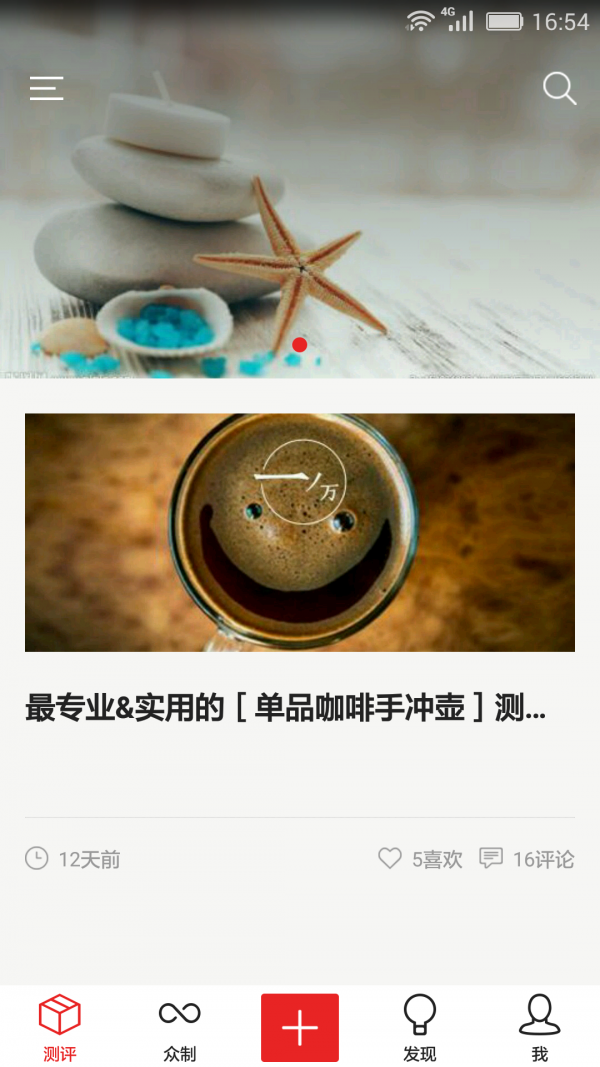600x1067 pixels.
Task: Open the 我 profile tab
Action: (540, 1027)
